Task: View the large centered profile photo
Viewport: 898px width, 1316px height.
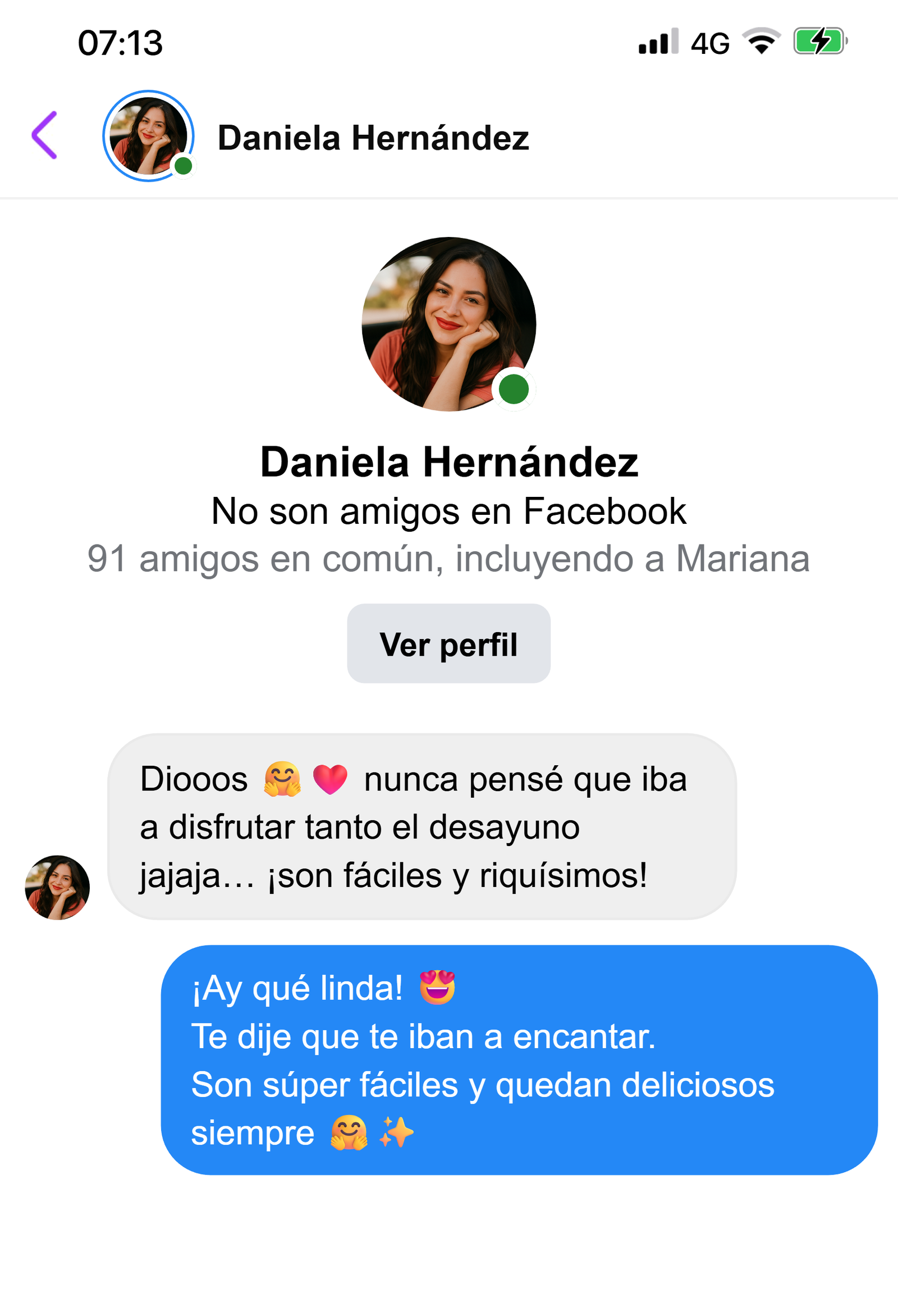Action: [x=448, y=324]
